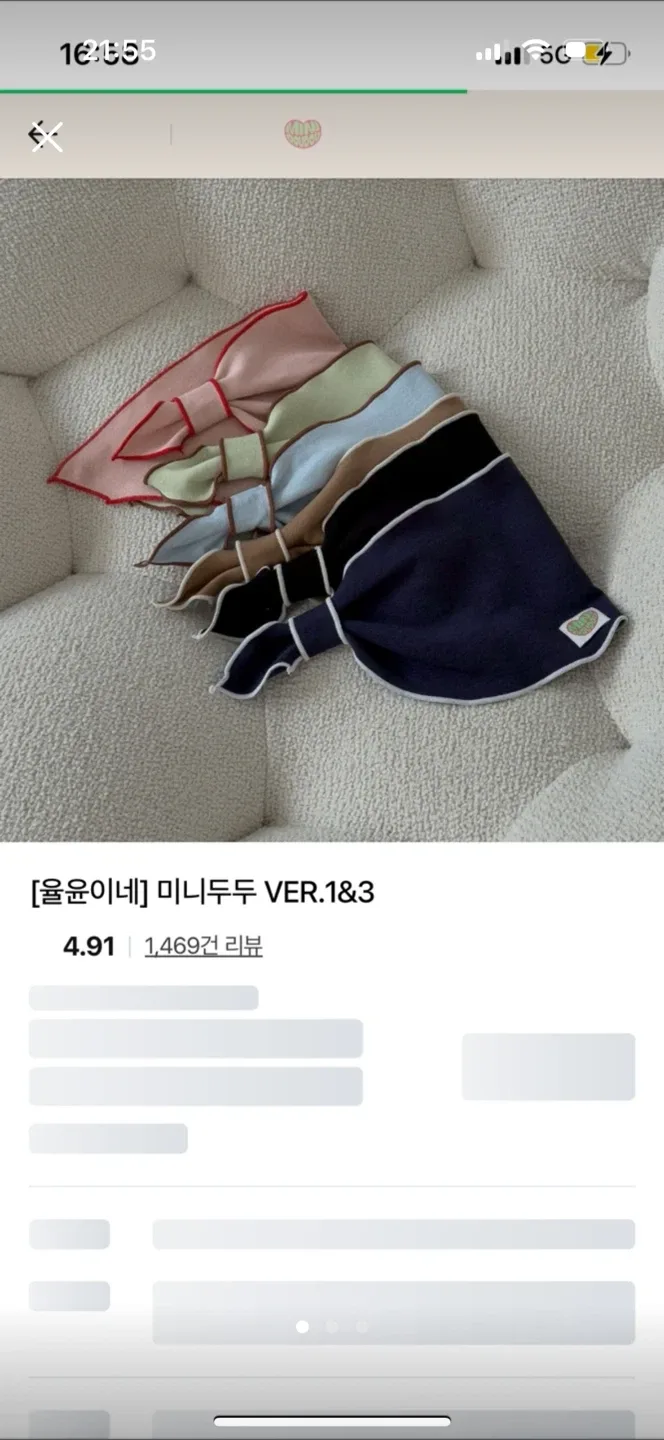Close the product page with the X icon
This screenshot has width=664, height=1440.
point(46,136)
